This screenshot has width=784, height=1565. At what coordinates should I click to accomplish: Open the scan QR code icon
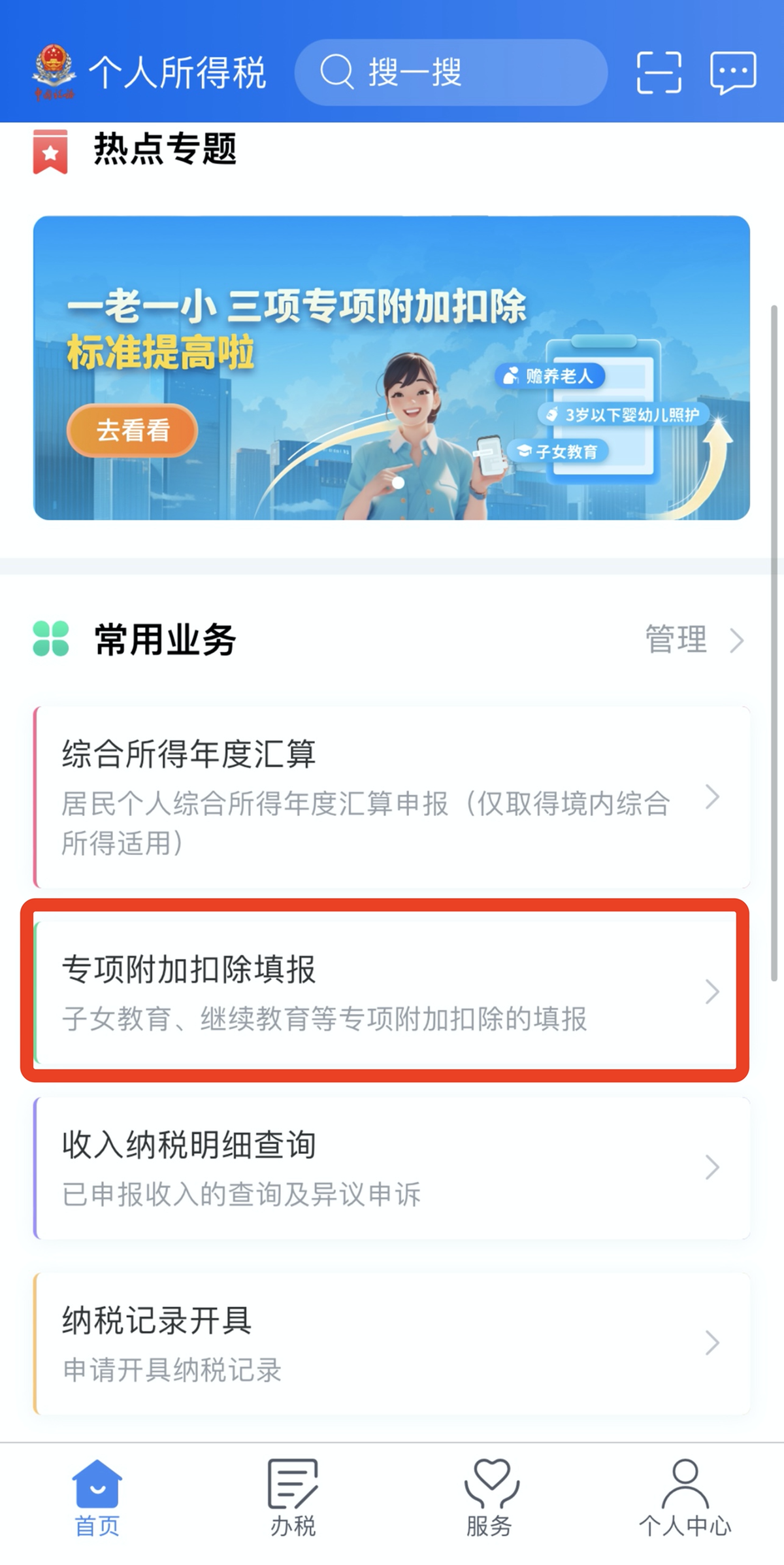[659, 72]
